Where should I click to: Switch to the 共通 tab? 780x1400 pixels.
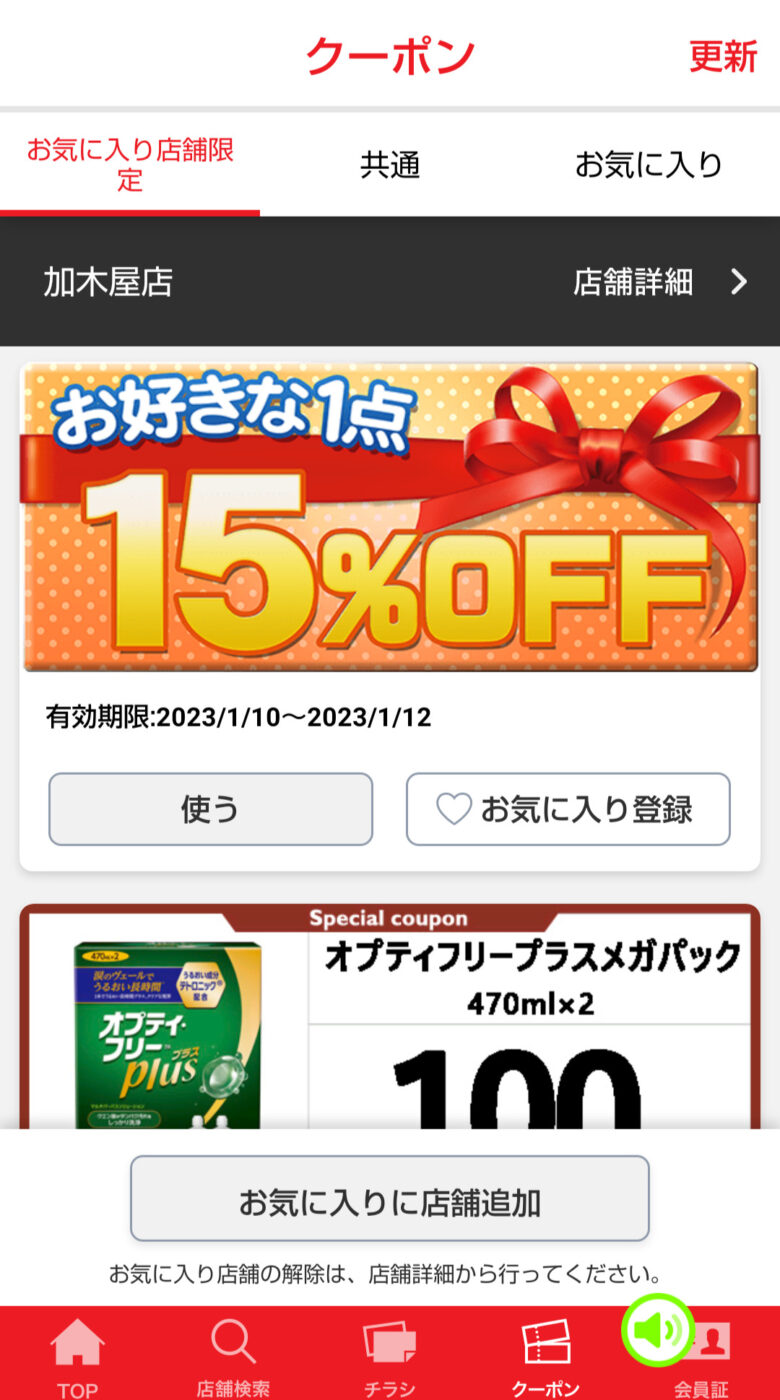click(390, 165)
